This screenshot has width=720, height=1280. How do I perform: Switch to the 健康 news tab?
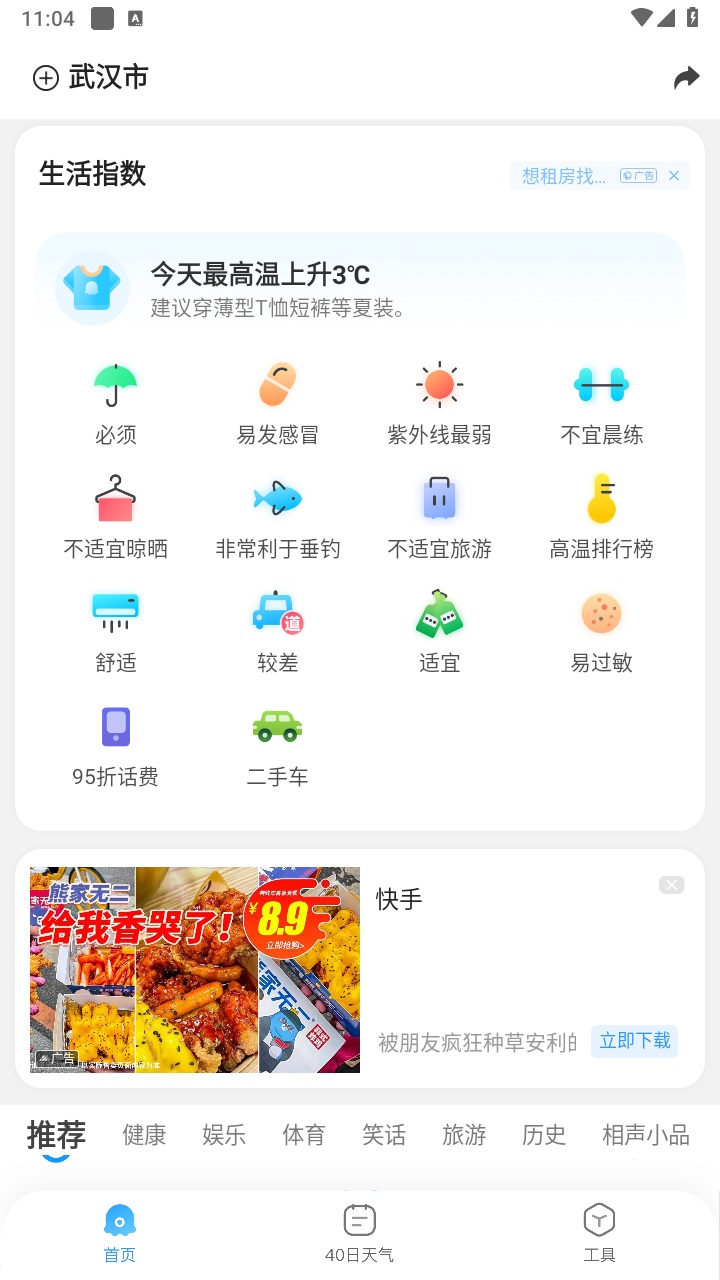144,1135
